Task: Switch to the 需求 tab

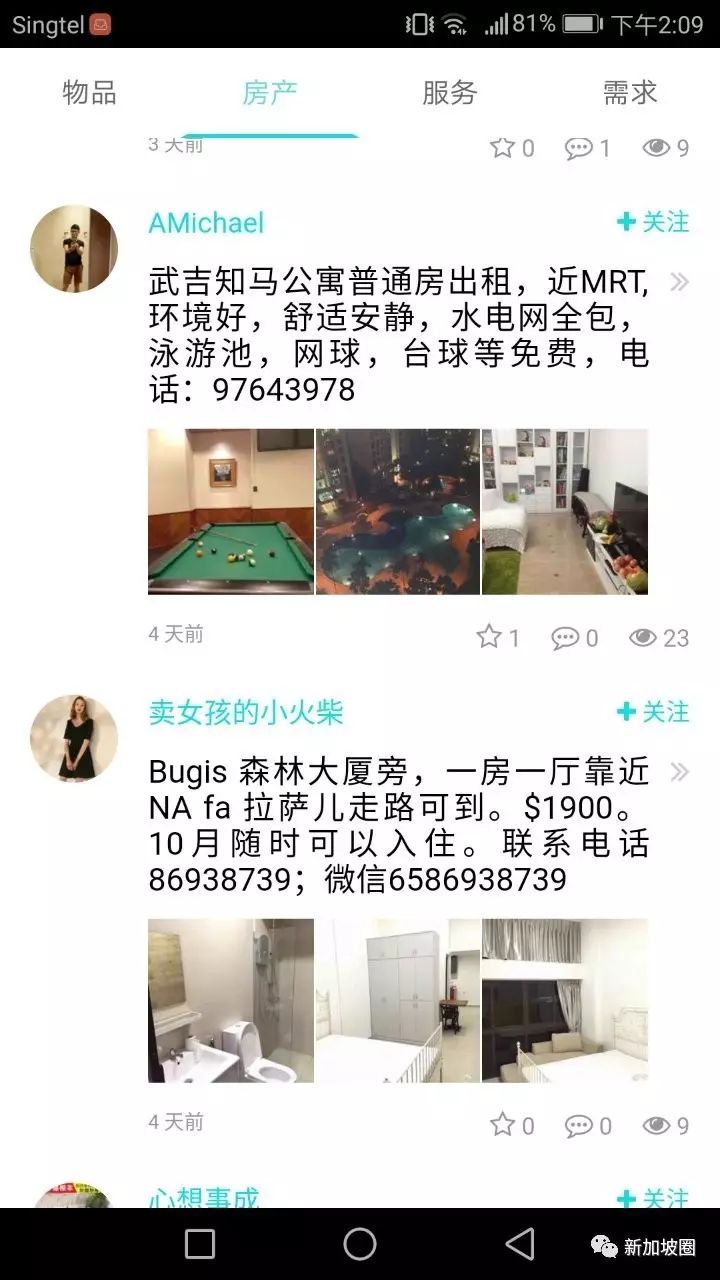Action: tap(630, 93)
